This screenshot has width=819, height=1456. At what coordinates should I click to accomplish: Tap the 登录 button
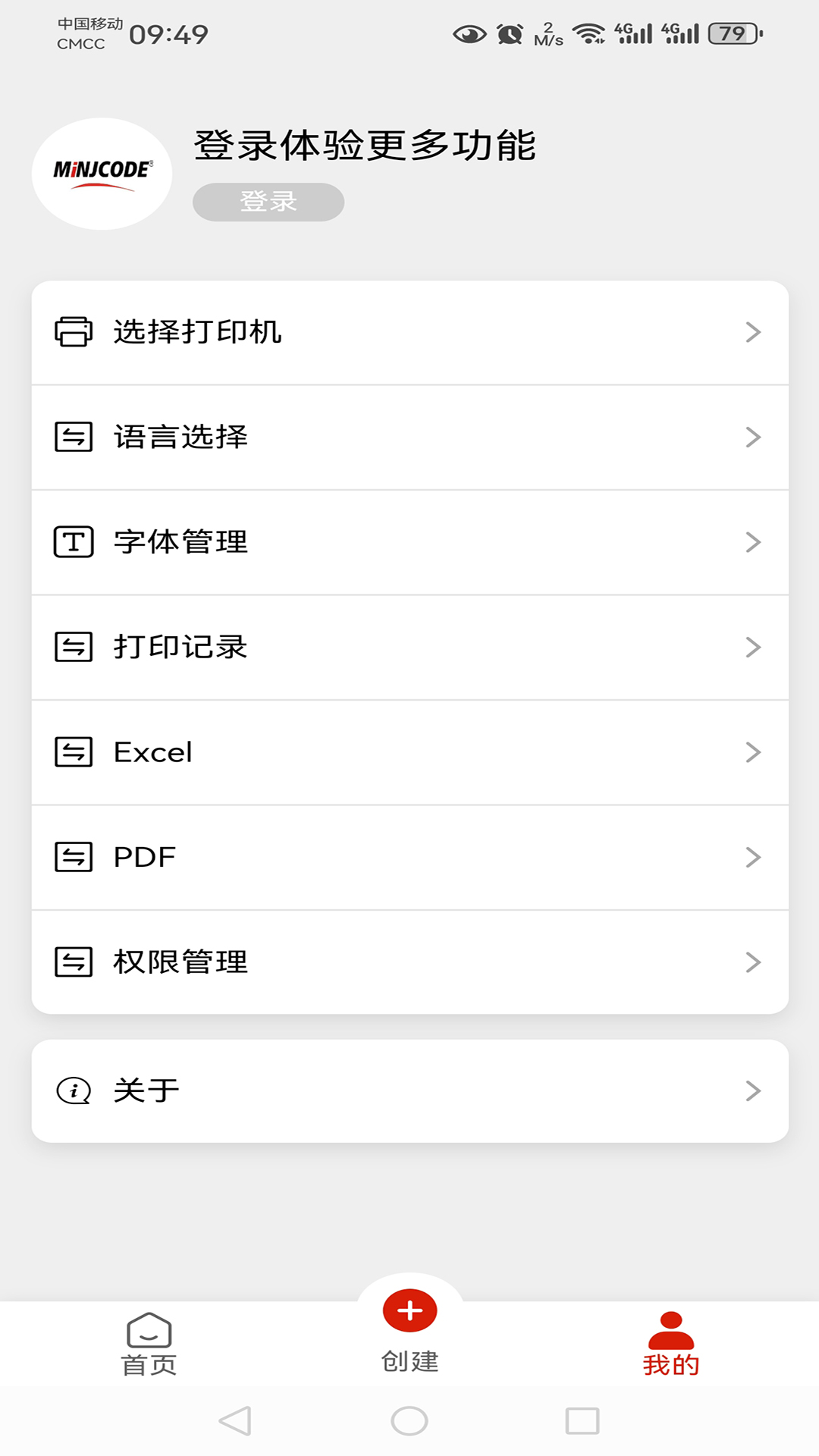point(268,202)
